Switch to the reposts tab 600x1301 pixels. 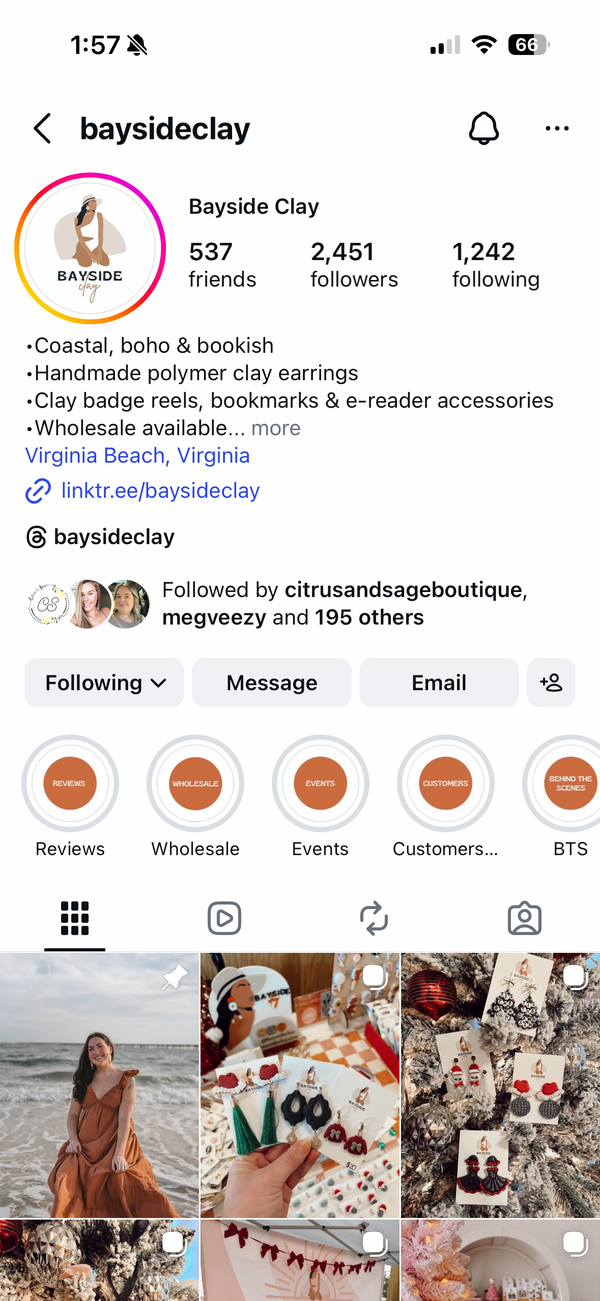coord(374,918)
